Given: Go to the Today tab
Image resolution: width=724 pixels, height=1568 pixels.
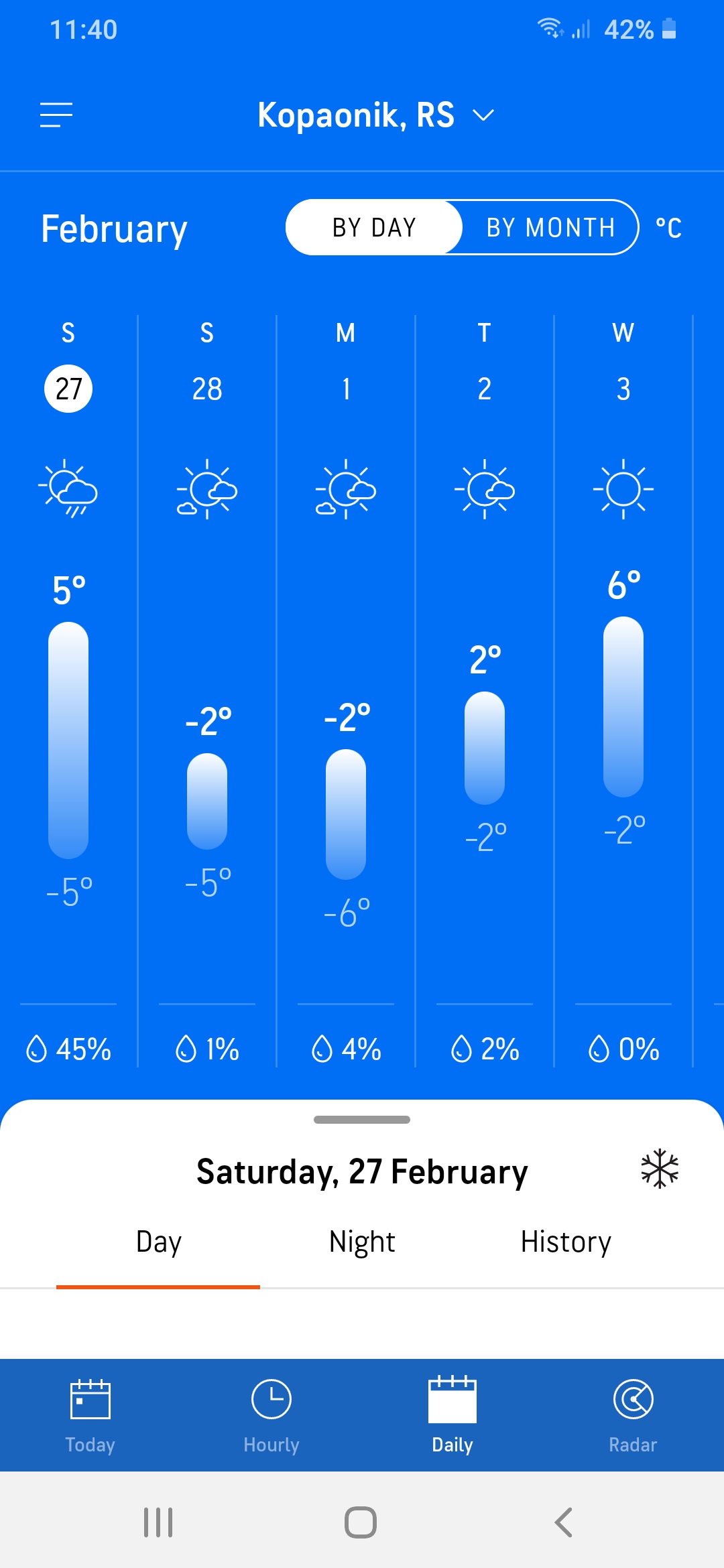Looking at the screenshot, I should (x=90, y=1414).
